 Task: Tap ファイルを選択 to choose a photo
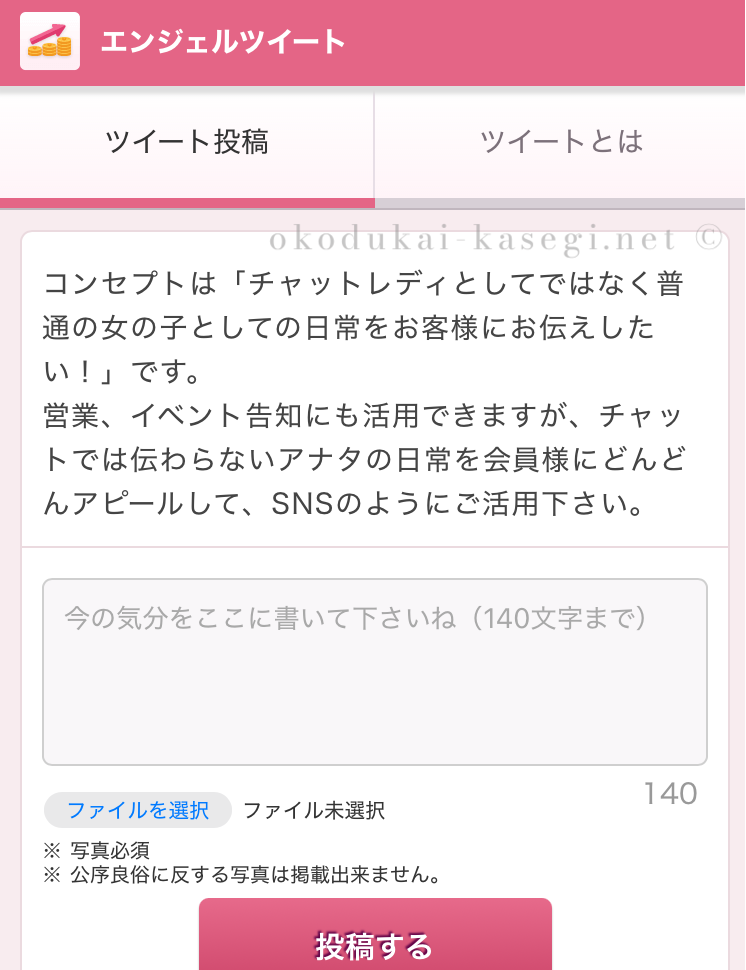pos(138,810)
